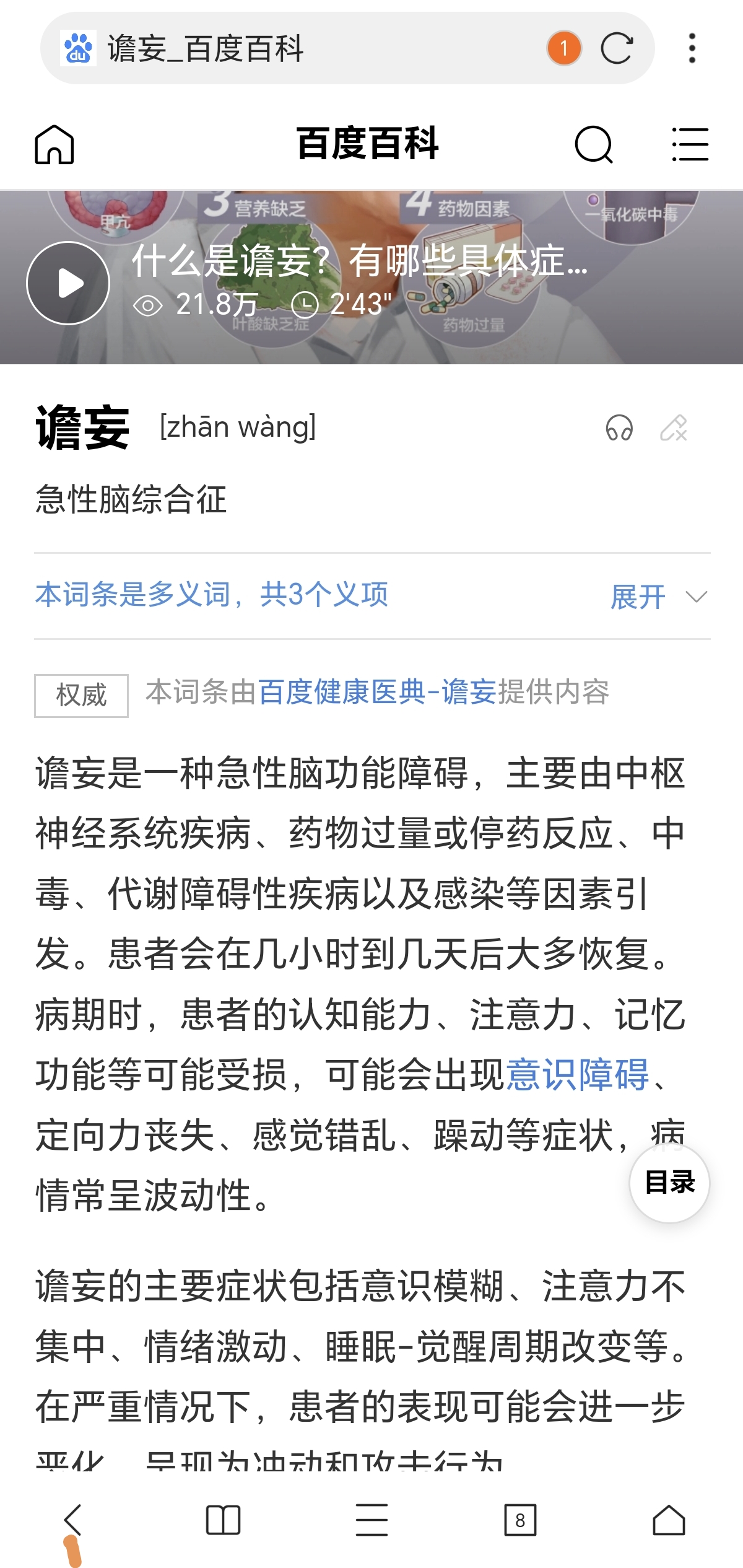Open the browser overflow menu

click(x=692, y=48)
